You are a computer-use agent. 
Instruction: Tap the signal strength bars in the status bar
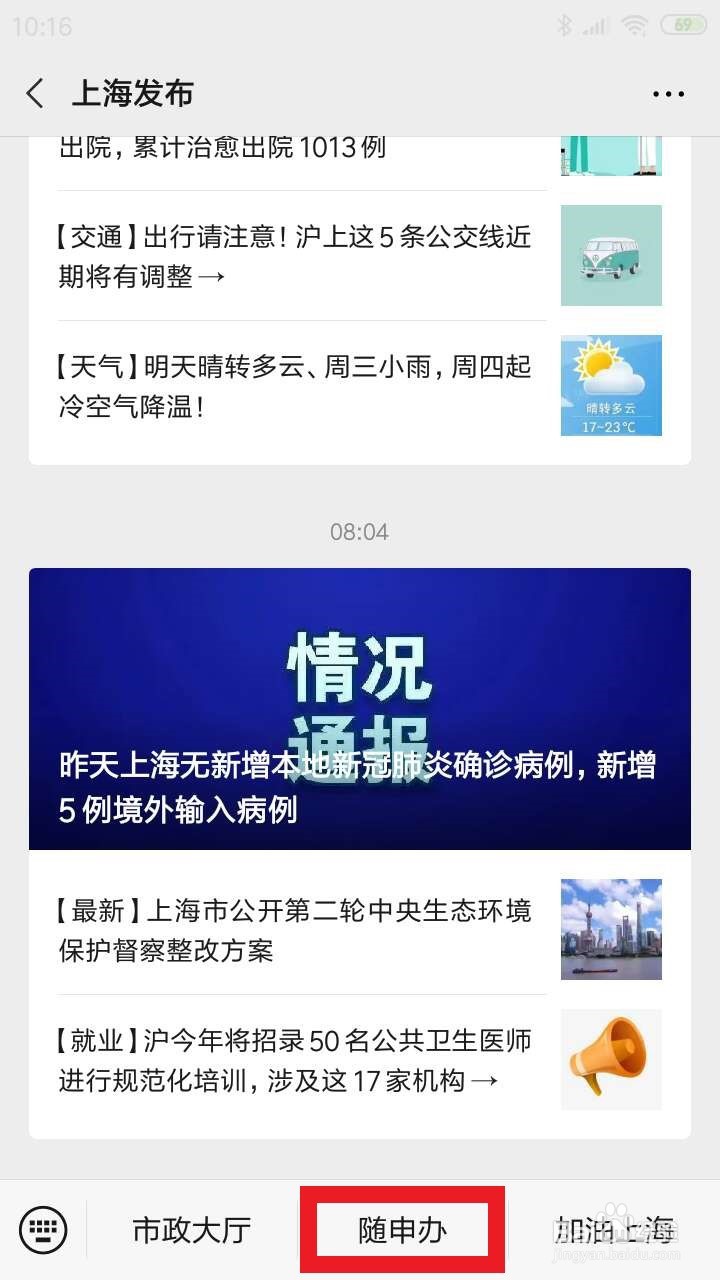point(592,26)
